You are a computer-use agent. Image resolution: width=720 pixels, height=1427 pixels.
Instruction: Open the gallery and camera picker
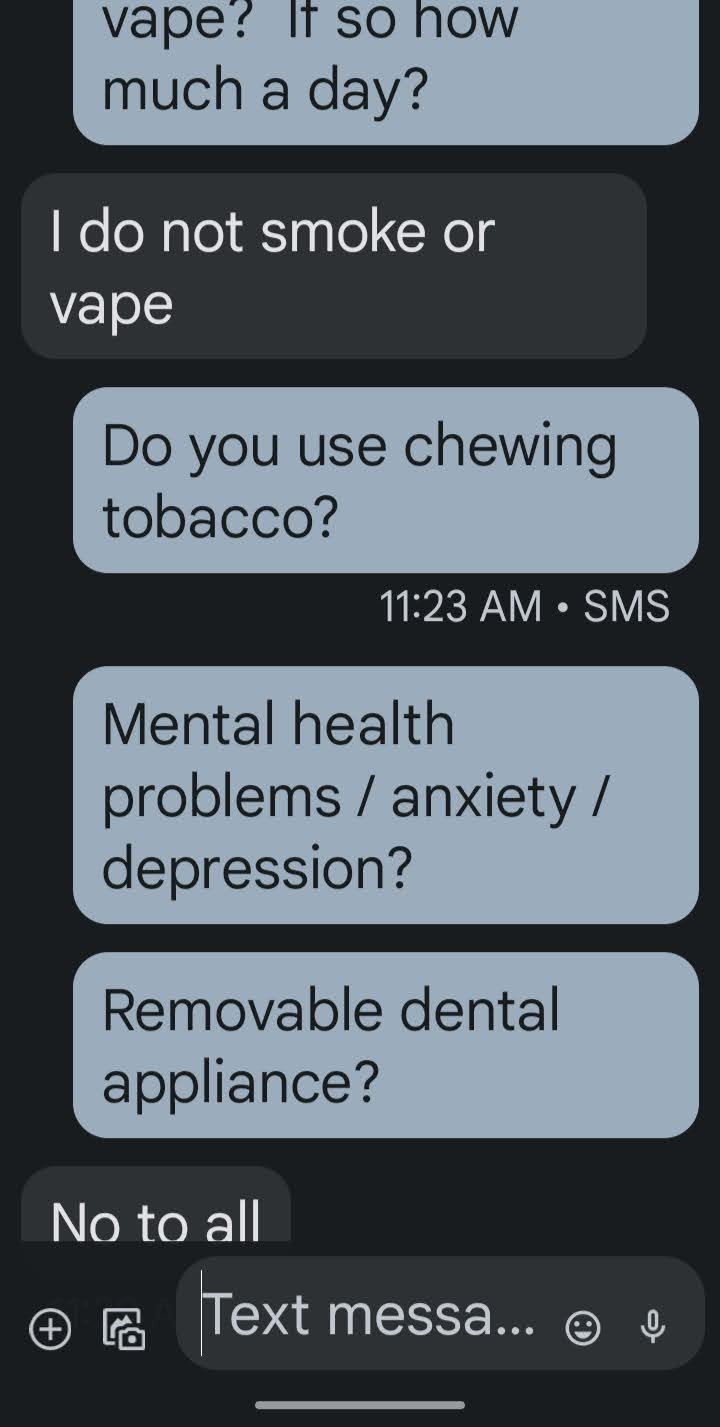(124, 1329)
